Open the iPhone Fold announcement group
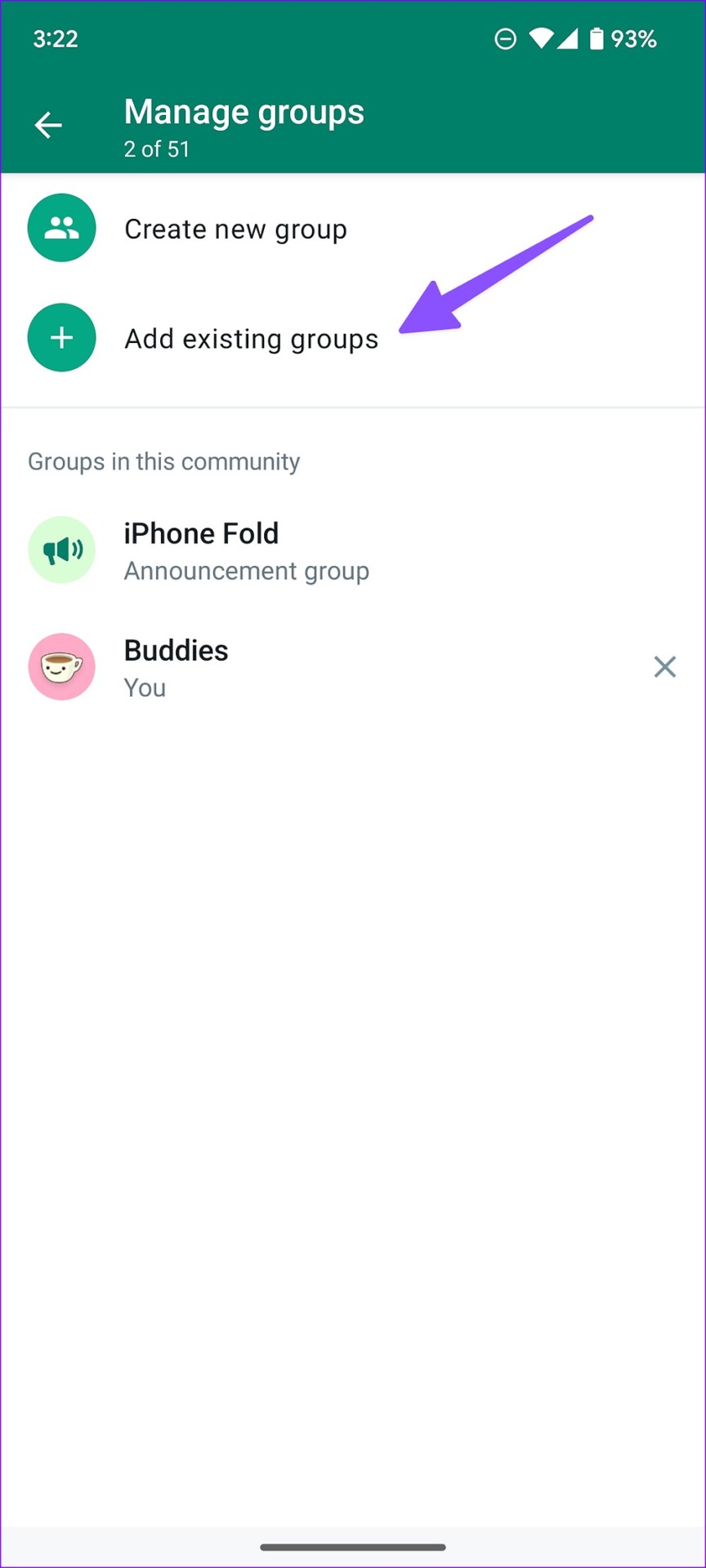 click(245, 550)
